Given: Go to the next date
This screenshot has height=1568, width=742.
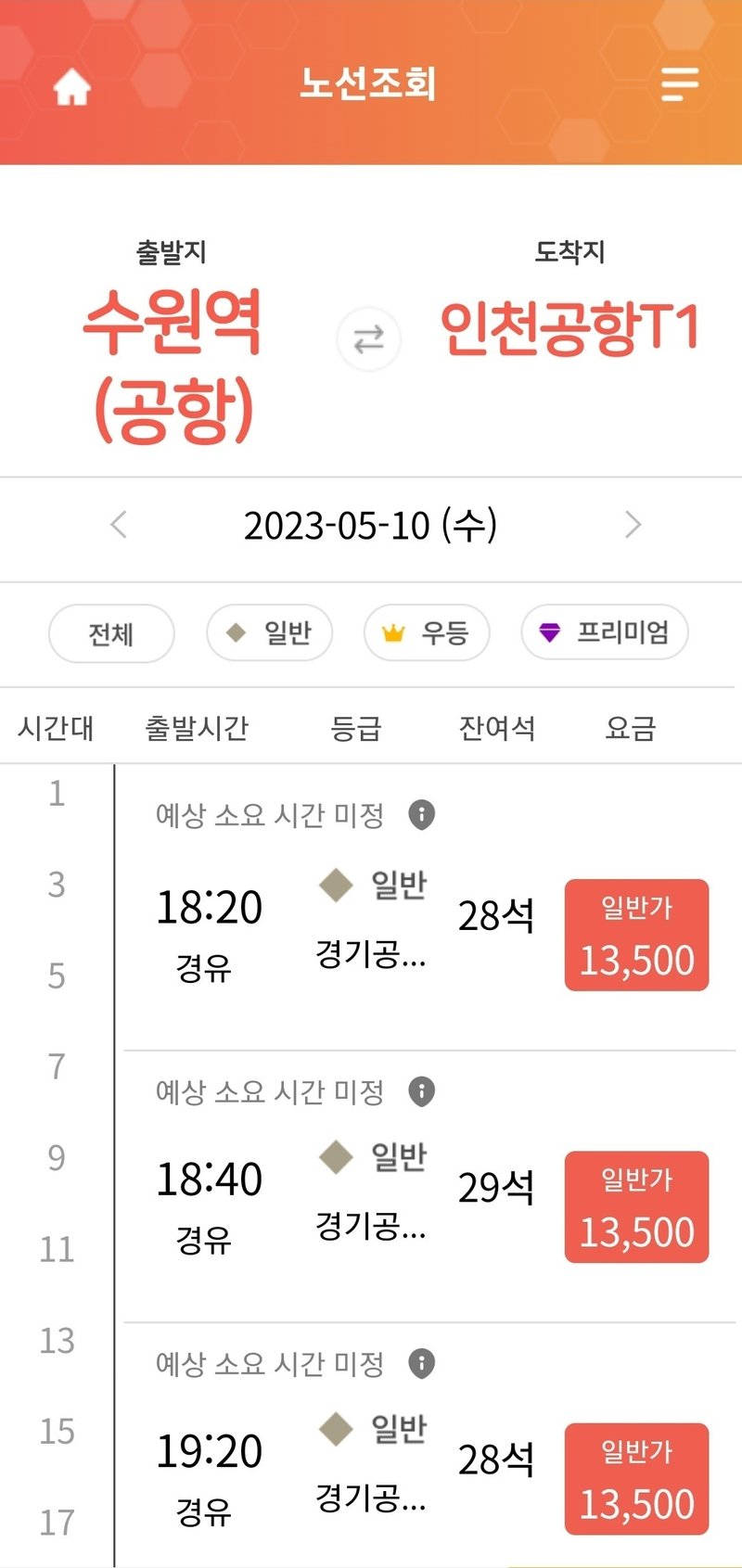Looking at the screenshot, I should tap(633, 525).
